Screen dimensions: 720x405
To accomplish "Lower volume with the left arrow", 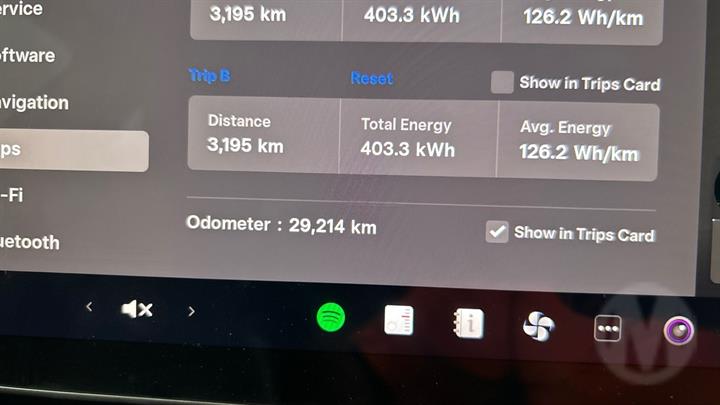I will [89, 308].
